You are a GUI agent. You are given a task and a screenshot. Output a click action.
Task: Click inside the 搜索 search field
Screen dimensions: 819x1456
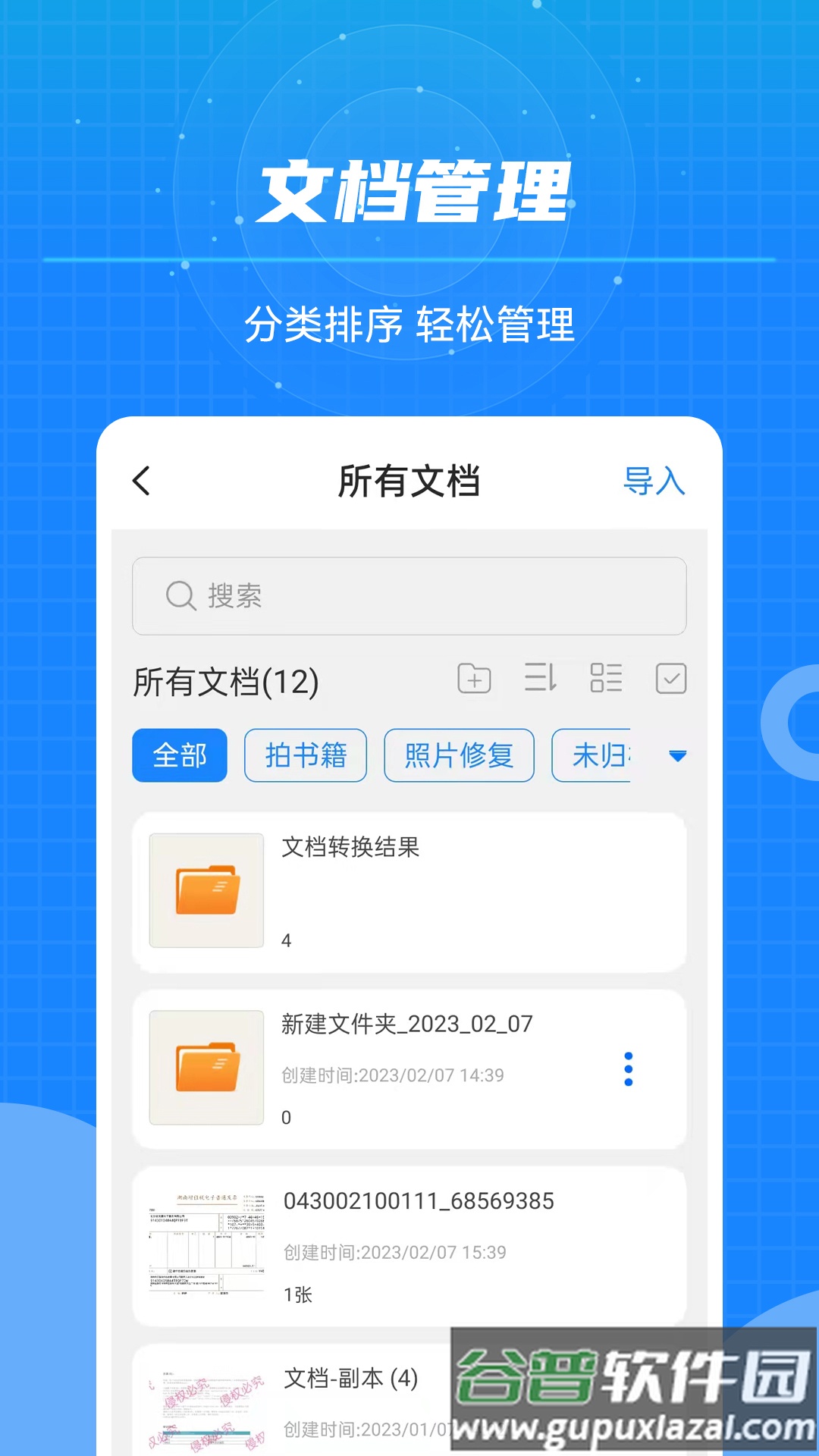click(409, 596)
